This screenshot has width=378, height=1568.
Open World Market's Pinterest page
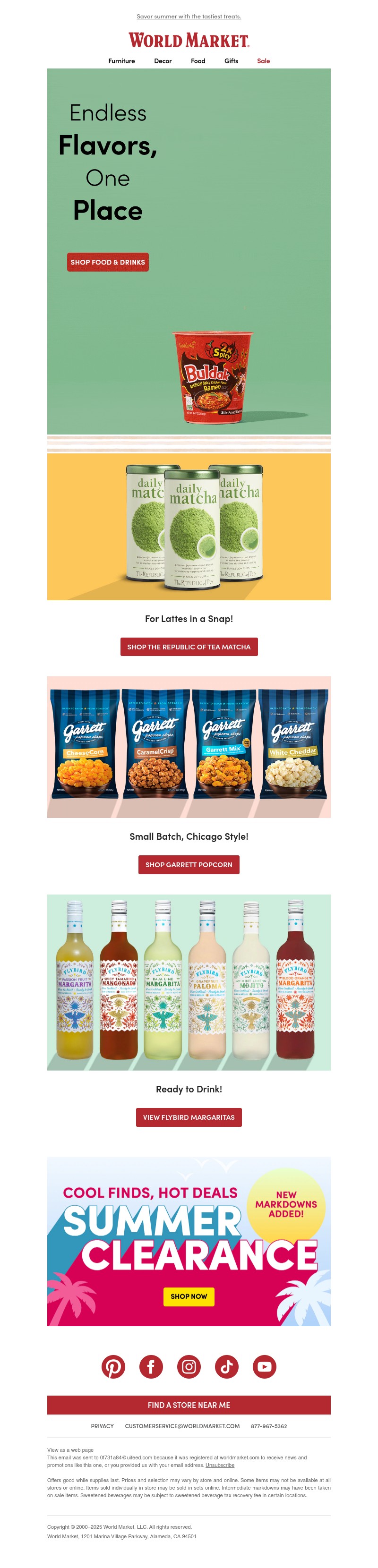pos(113,1366)
